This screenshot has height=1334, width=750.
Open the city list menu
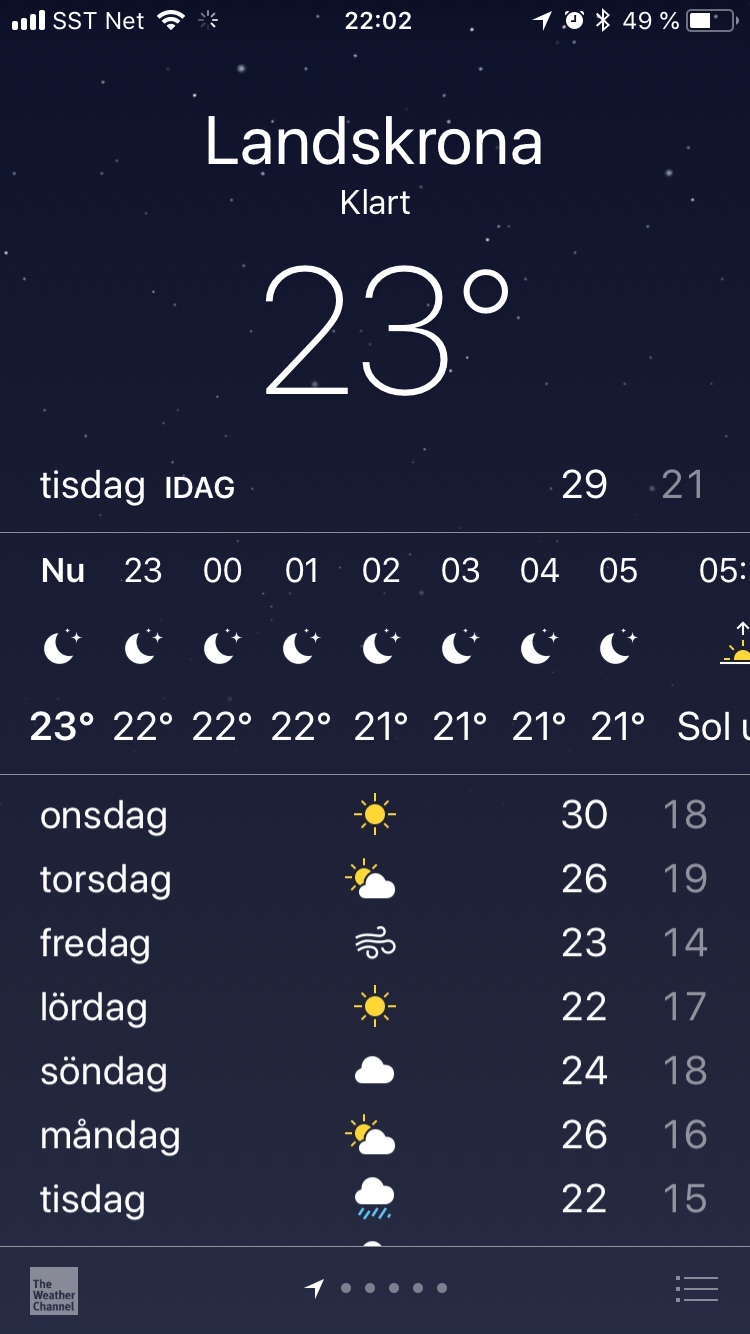pyautogui.click(x=696, y=1289)
